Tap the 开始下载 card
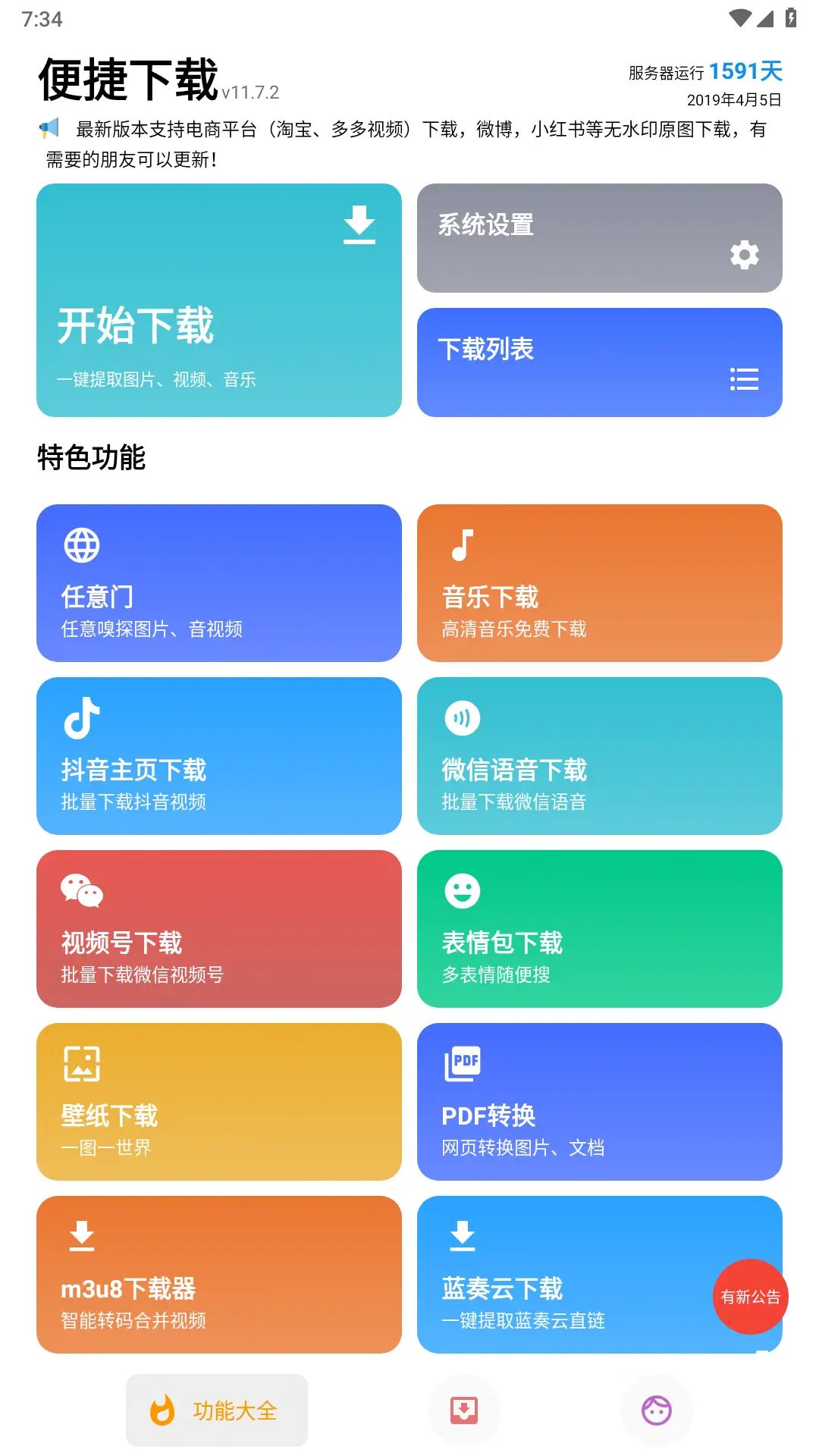The image size is (819, 1456). pyautogui.click(x=218, y=300)
